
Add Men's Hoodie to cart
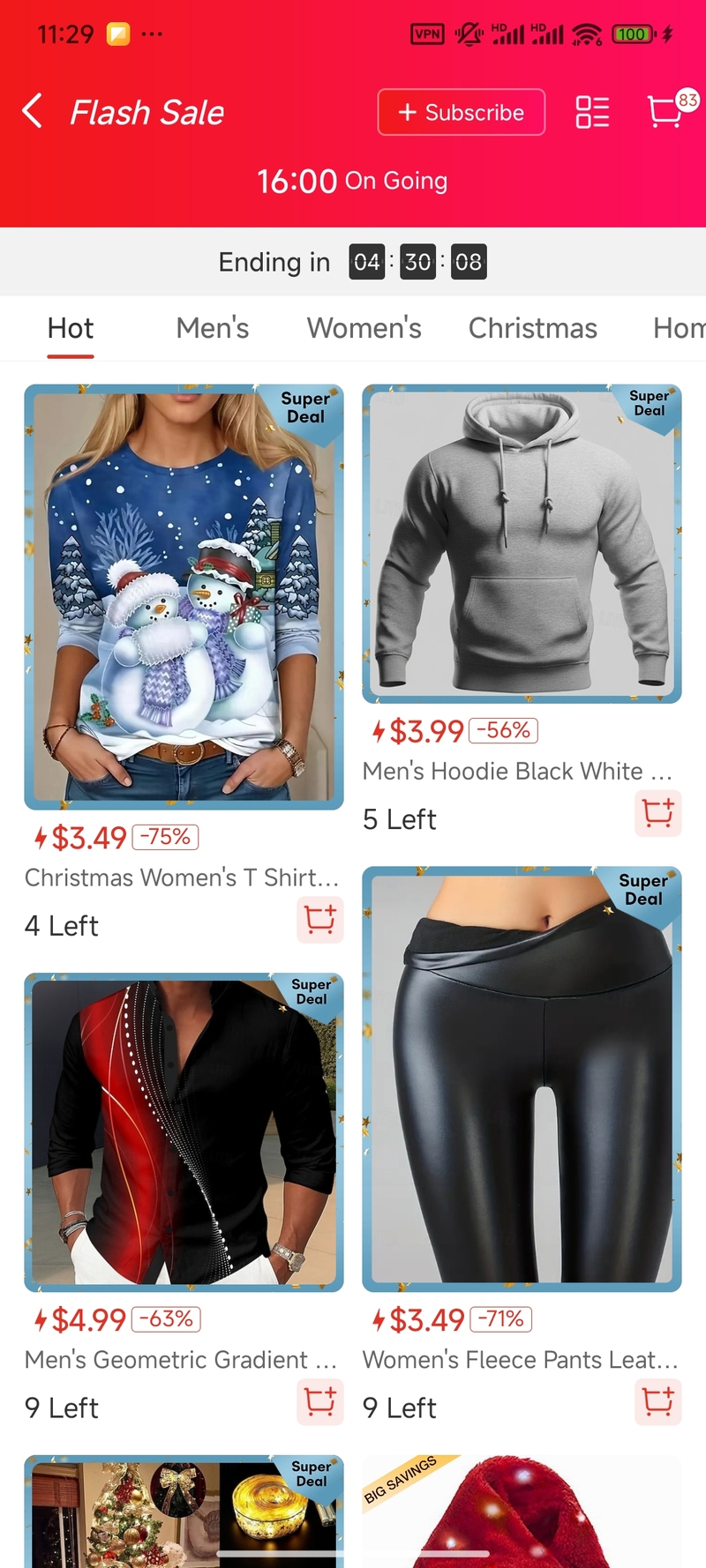click(x=657, y=813)
